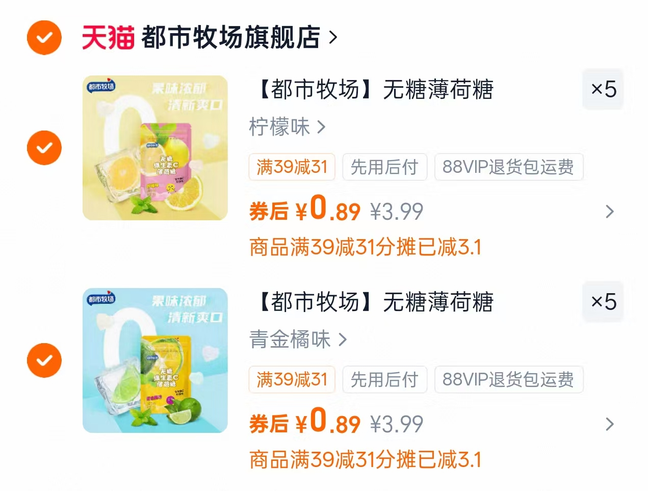This screenshot has width=648, height=491.
Task: Deselect the 柠檬味 item checkbox
Action: pyautogui.click(x=44, y=148)
